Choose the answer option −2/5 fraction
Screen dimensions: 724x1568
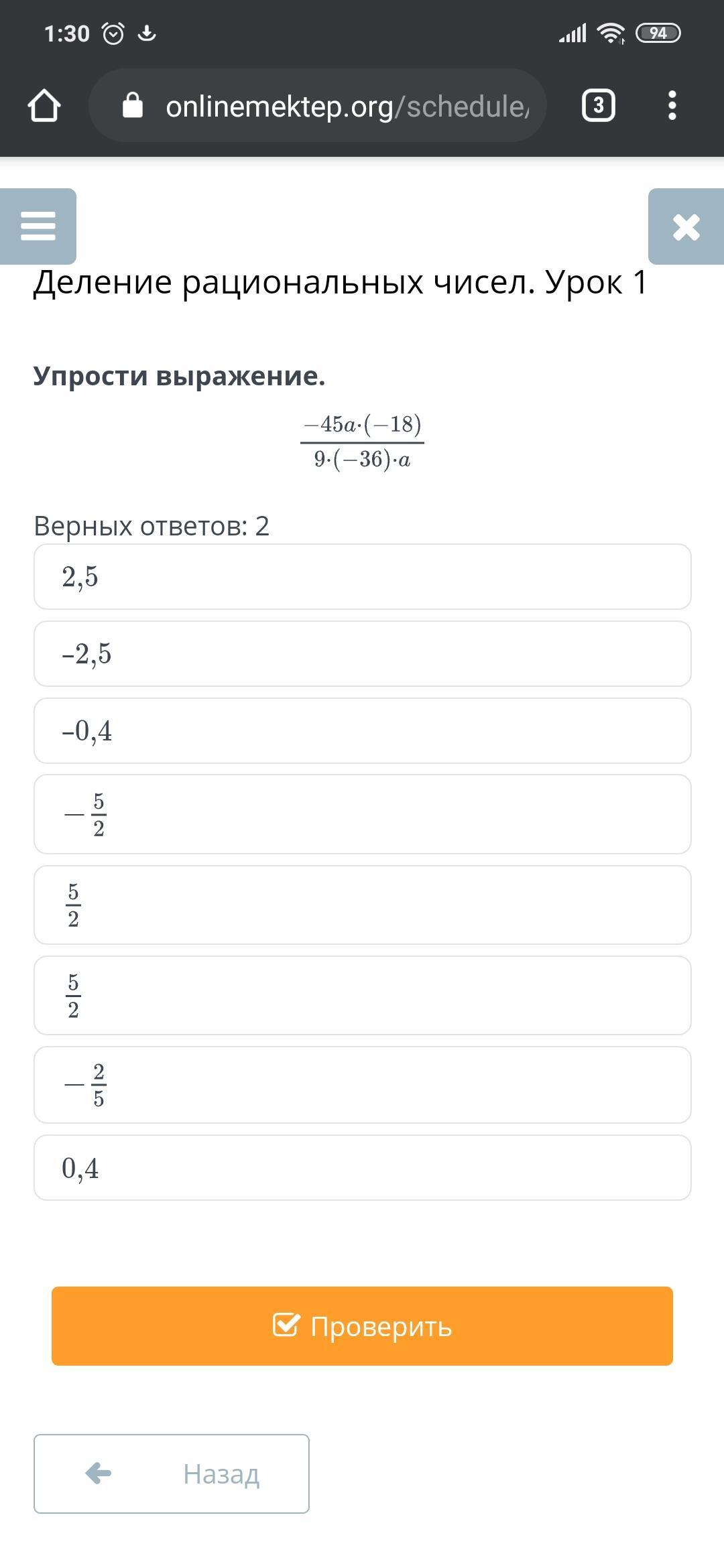coord(362,1085)
